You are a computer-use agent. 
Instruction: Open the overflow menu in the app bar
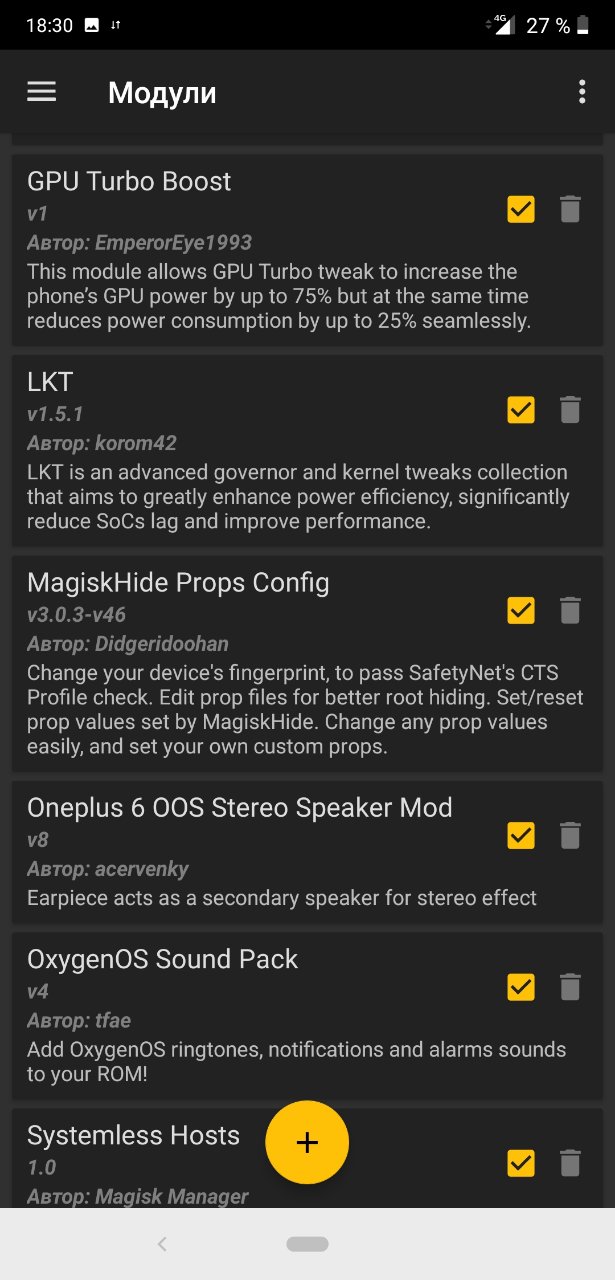tap(582, 92)
